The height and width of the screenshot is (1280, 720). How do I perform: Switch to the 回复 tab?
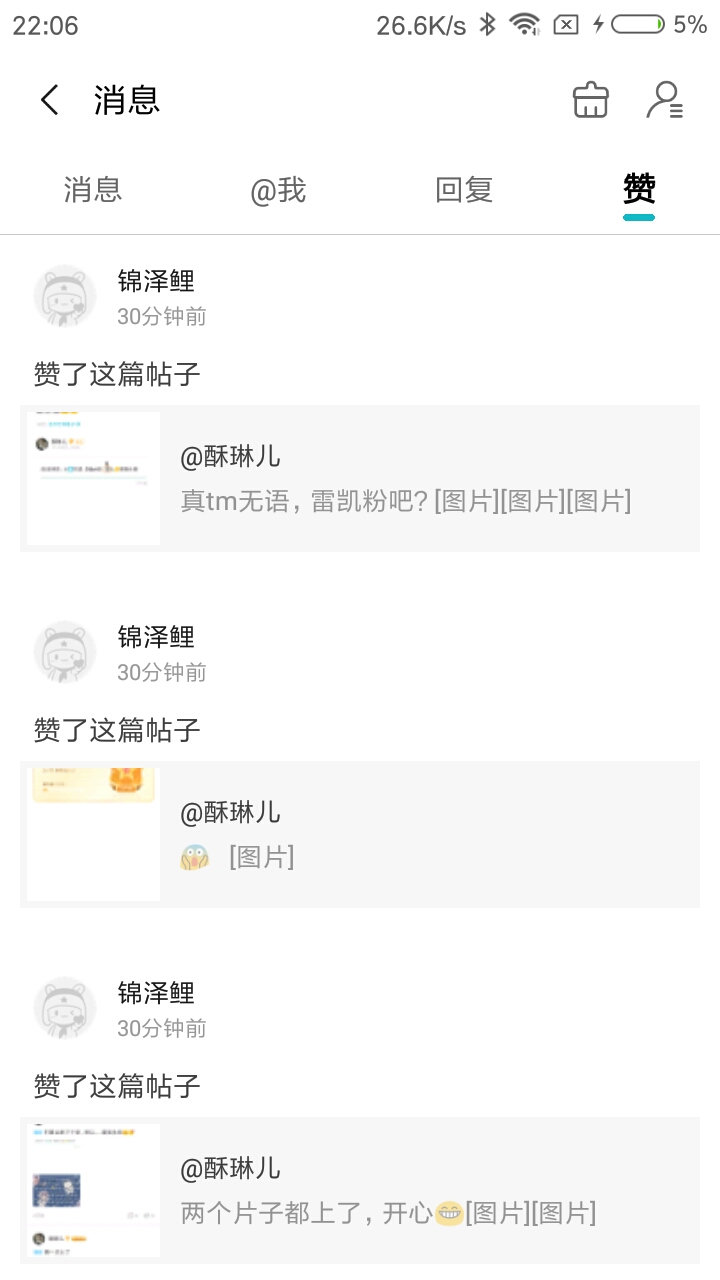point(464,189)
